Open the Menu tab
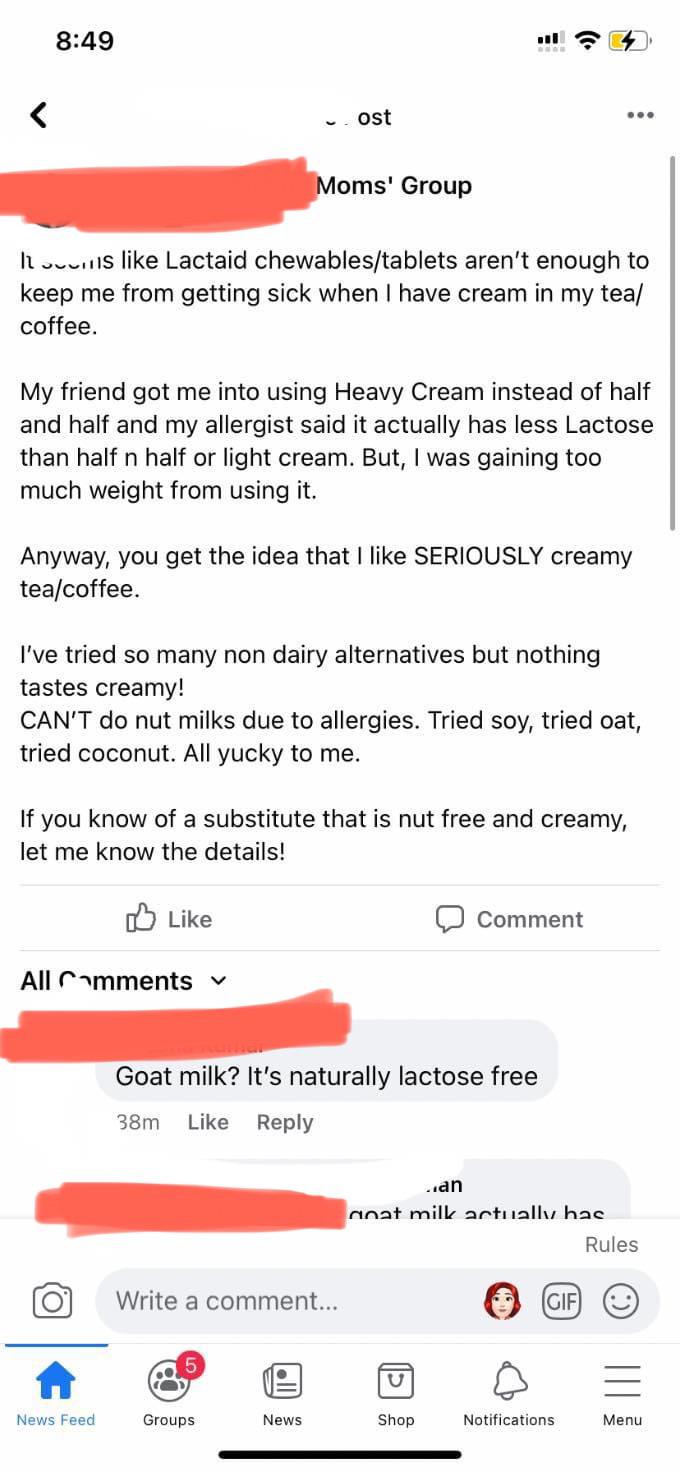The image size is (680, 1472). pyautogui.click(x=622, y=1393)
